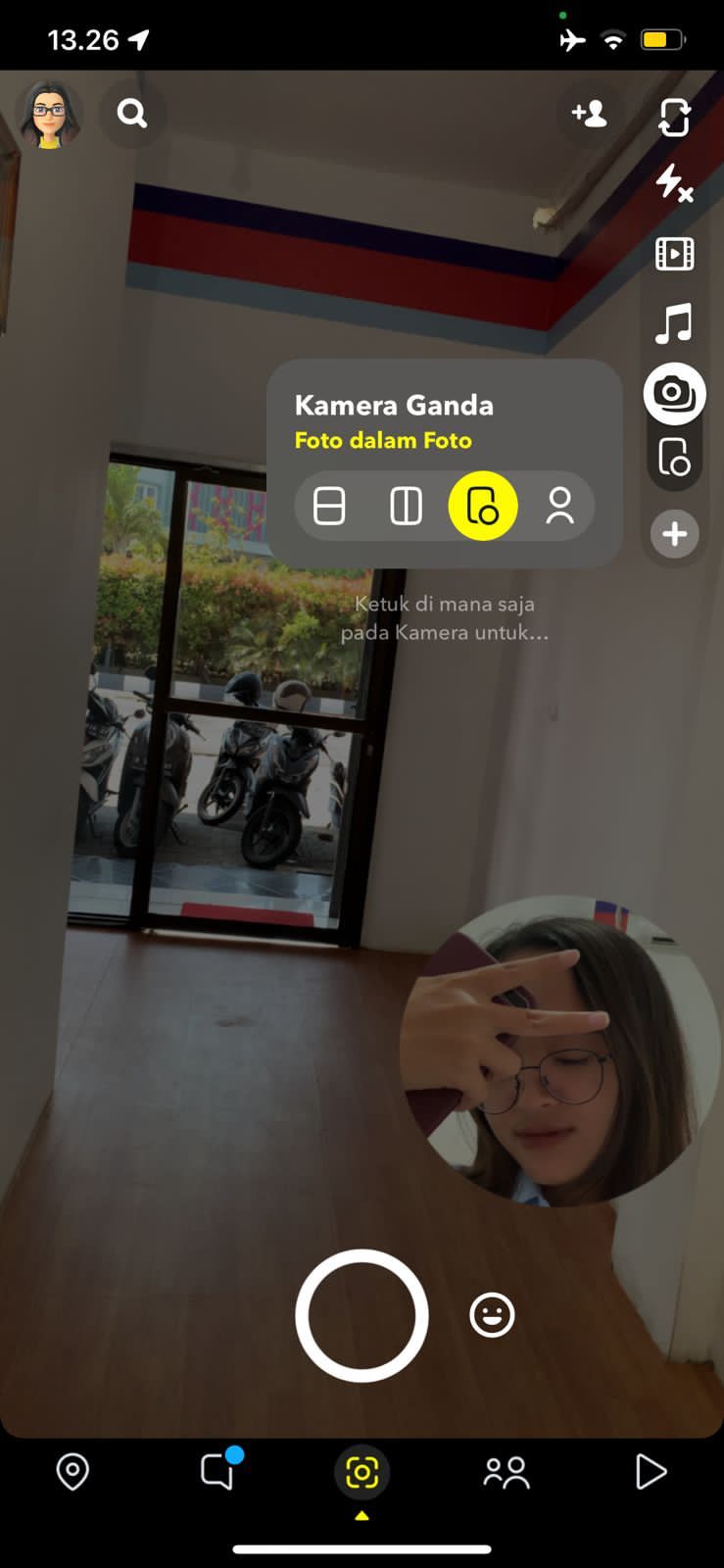724x1568 pixels.
Task: Add music with the note icon
Action: [674, 323]
